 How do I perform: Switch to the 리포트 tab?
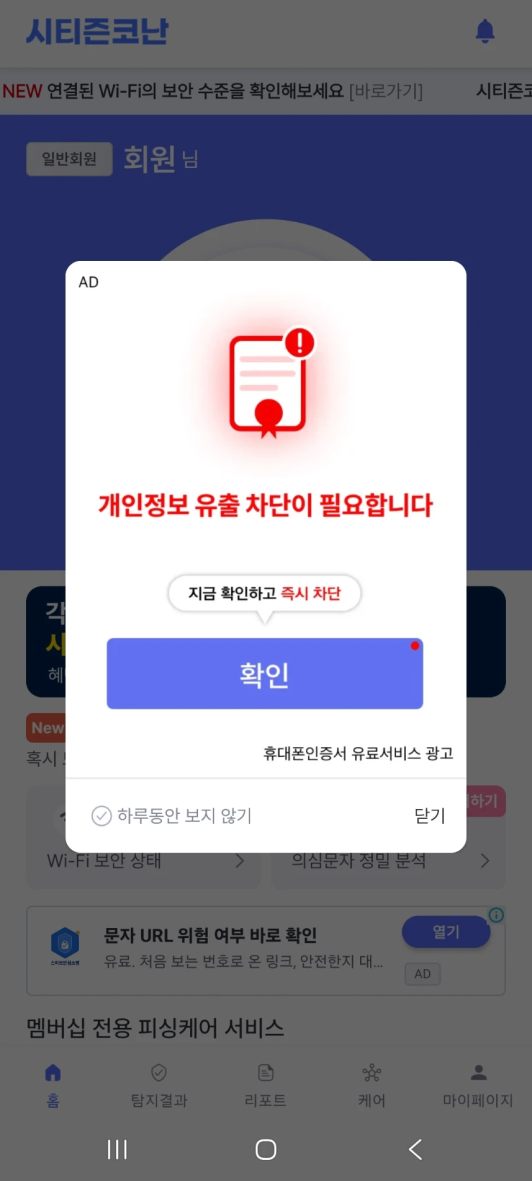(x=265, y=1085)
